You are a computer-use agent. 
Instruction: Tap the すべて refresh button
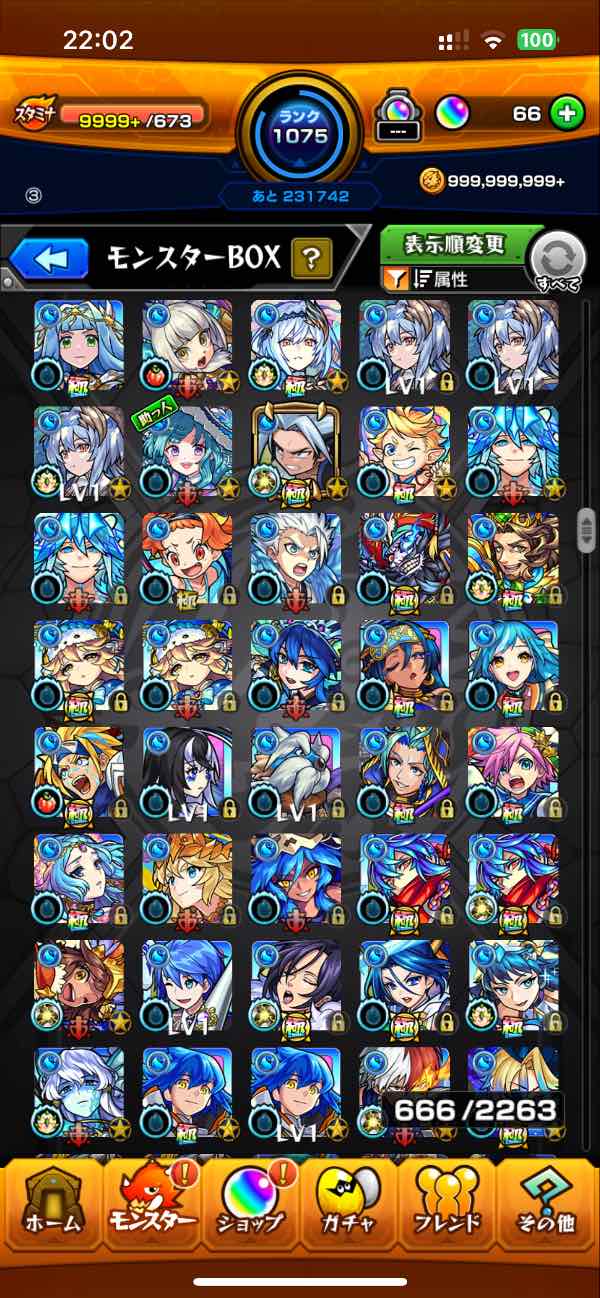pyautogui.click(x=557, y=262)
